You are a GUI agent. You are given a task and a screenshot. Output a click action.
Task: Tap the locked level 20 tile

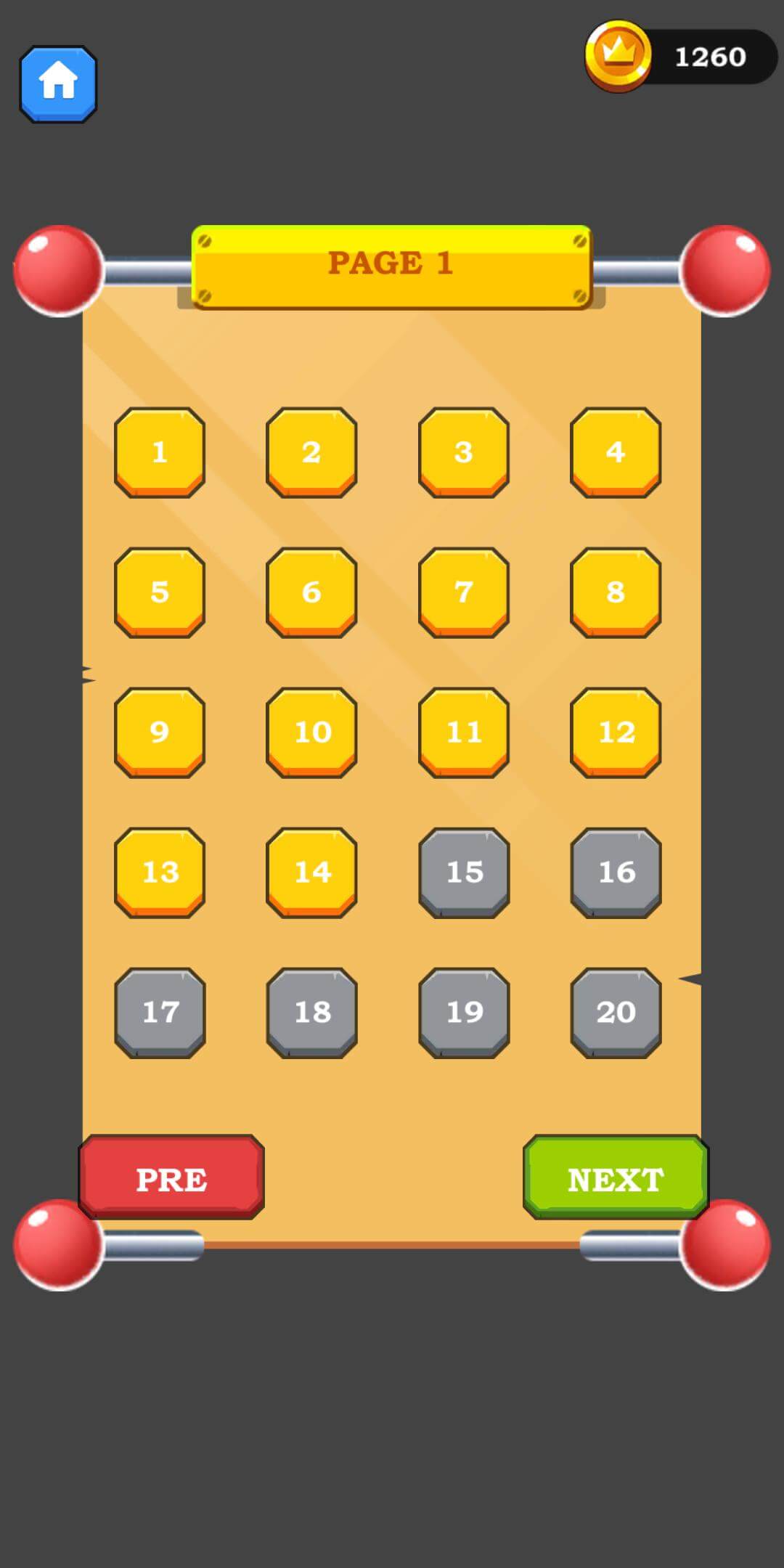[x=616, y=1013]
